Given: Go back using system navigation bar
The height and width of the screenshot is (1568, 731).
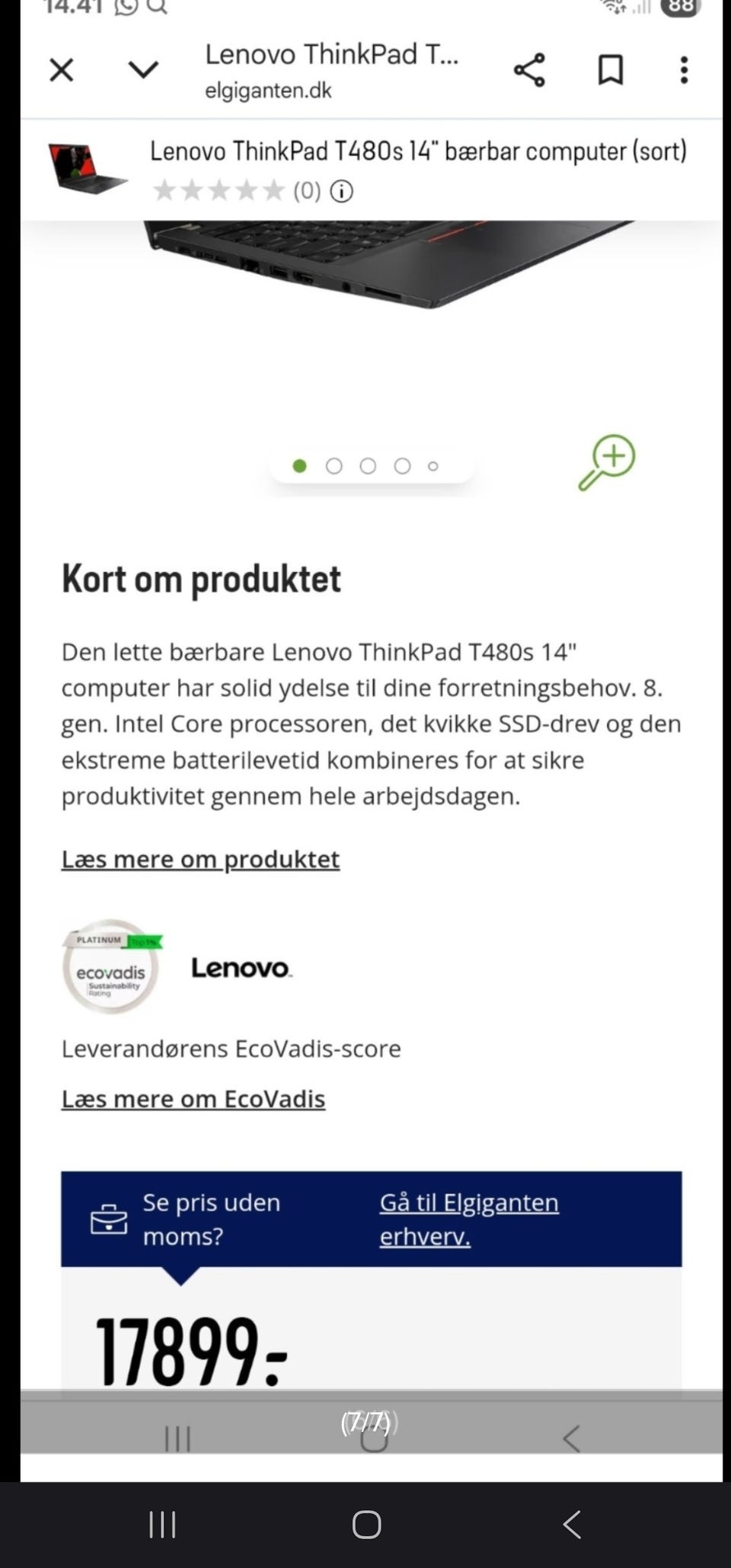Looking at the screenshot, I should (x=572, y=1525).
